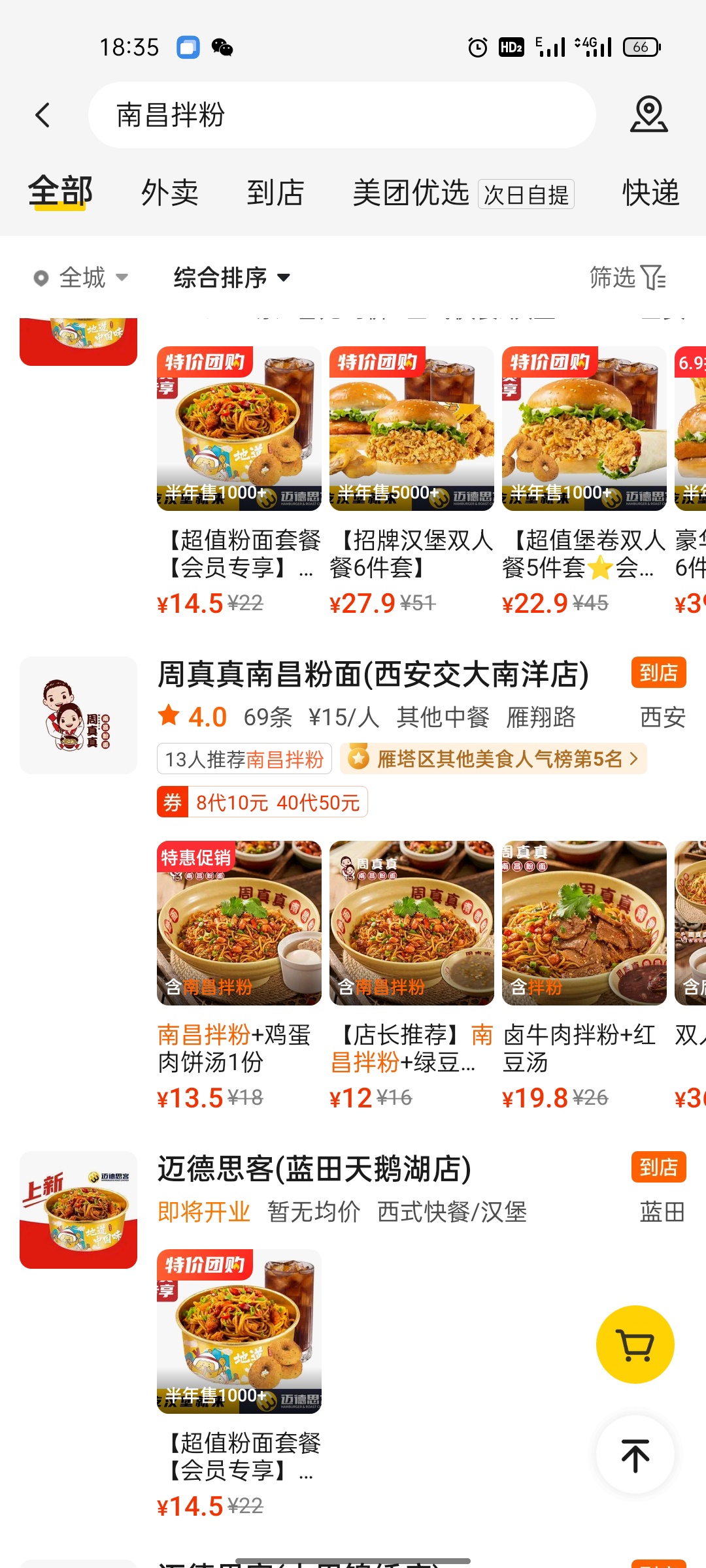Switch to the 外卖 tab

170,193
